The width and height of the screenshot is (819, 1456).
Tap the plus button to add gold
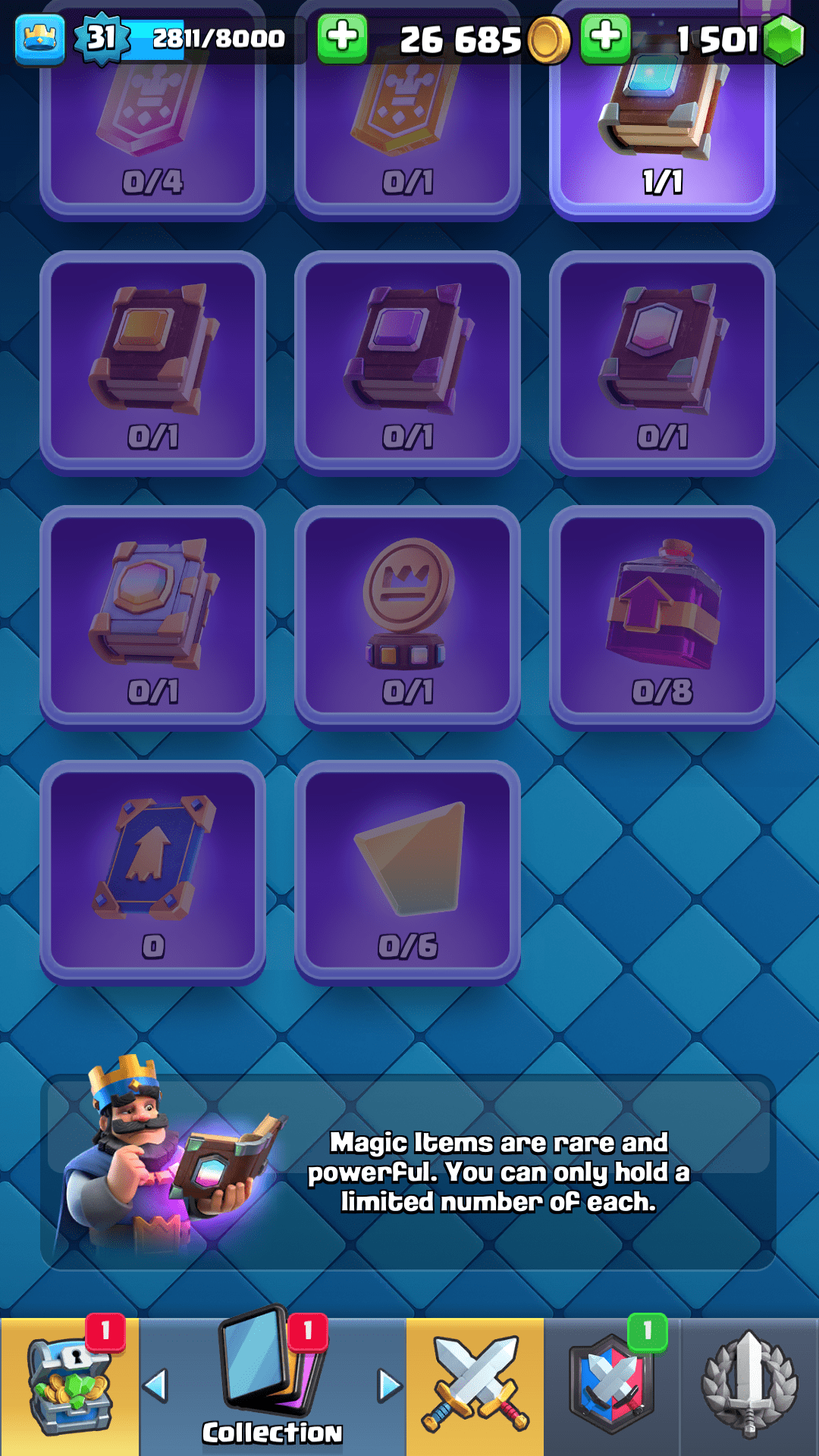(342, 36)
